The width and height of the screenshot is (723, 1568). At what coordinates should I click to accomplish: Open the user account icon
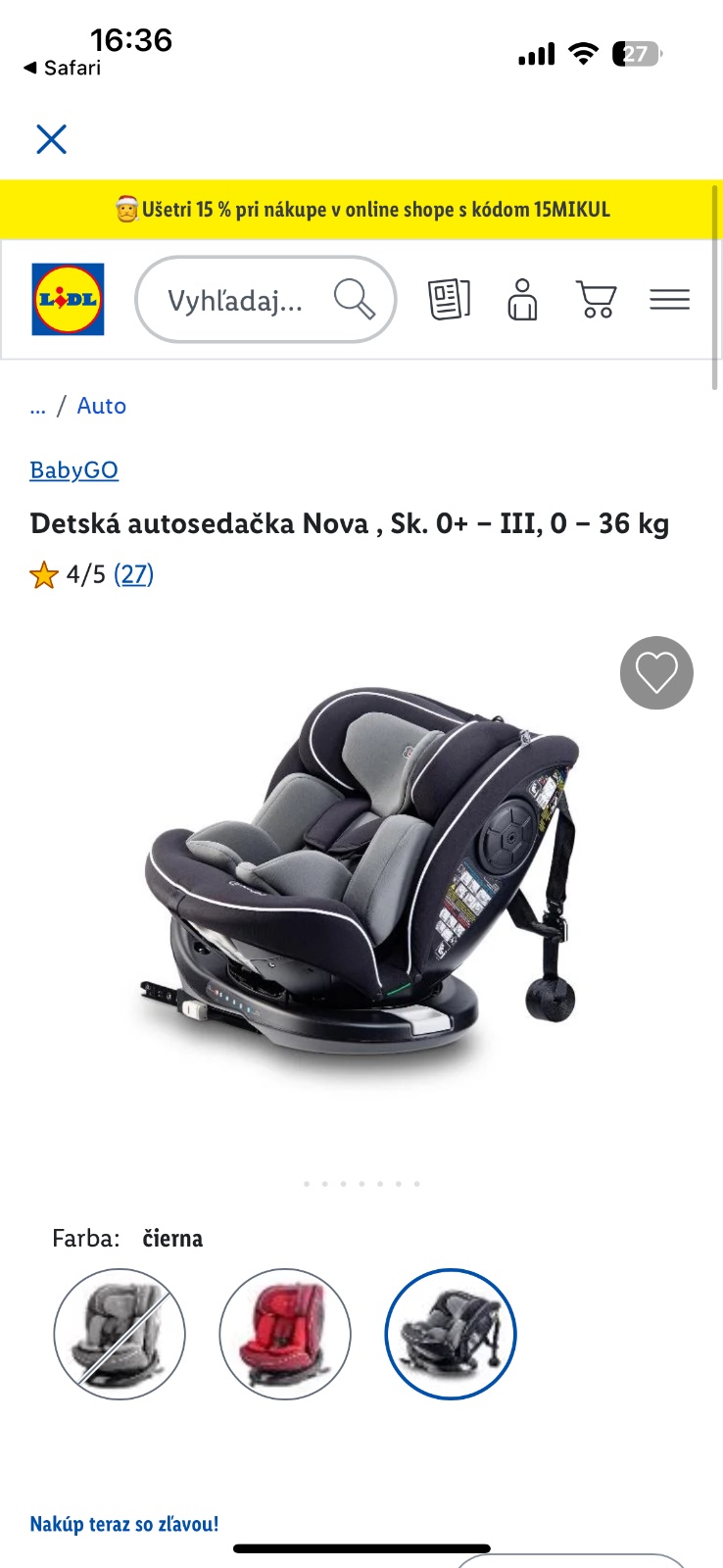click(522, 300)
